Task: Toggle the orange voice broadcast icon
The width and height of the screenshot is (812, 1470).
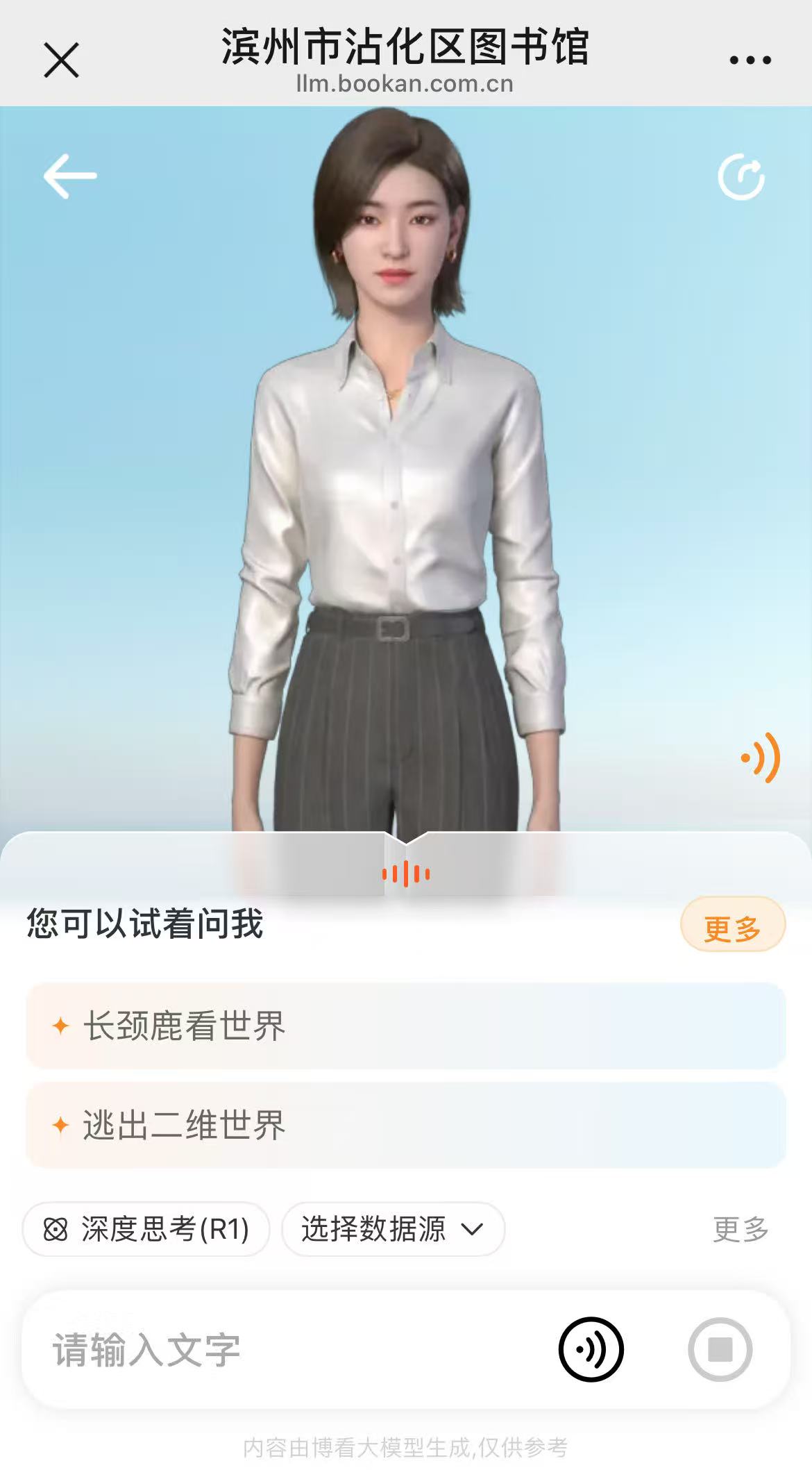Action: (x=761, y=758)
